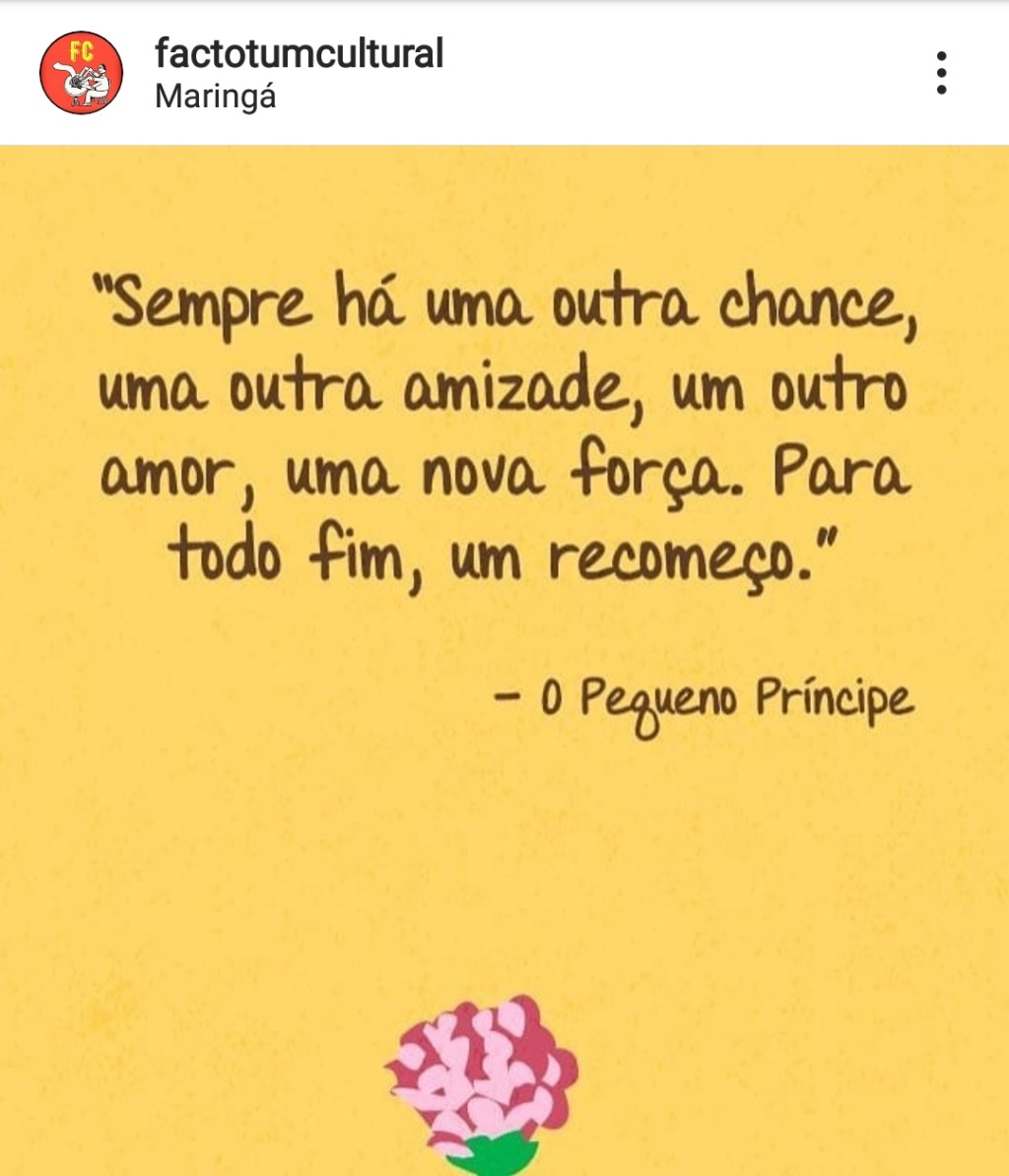The image size is (1009, 1176).
Task: Open post options via vertical ellipsis
Action: point(941,74)
